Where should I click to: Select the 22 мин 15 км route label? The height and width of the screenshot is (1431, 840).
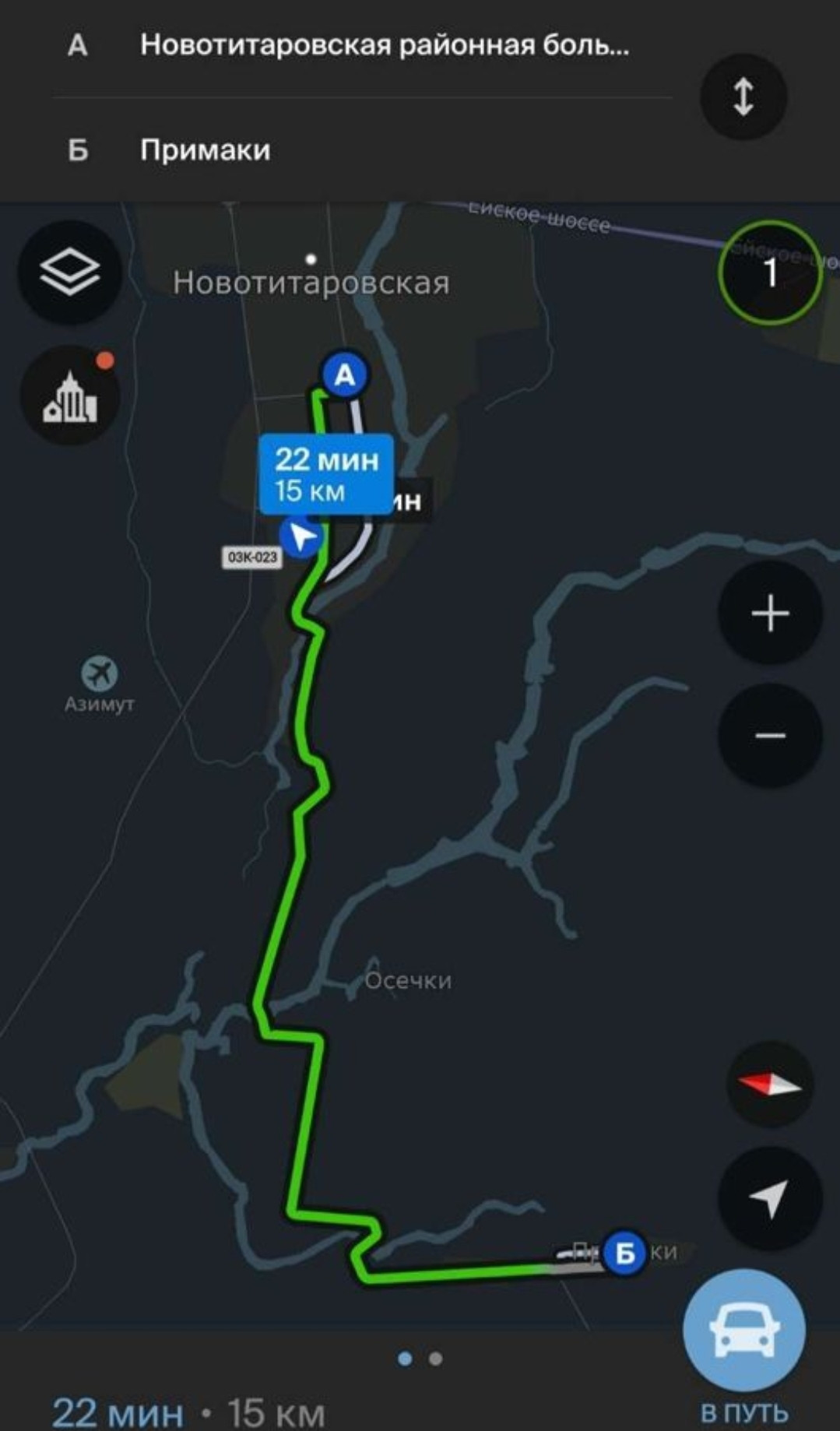pyautogui.click(x=326, y=474)
